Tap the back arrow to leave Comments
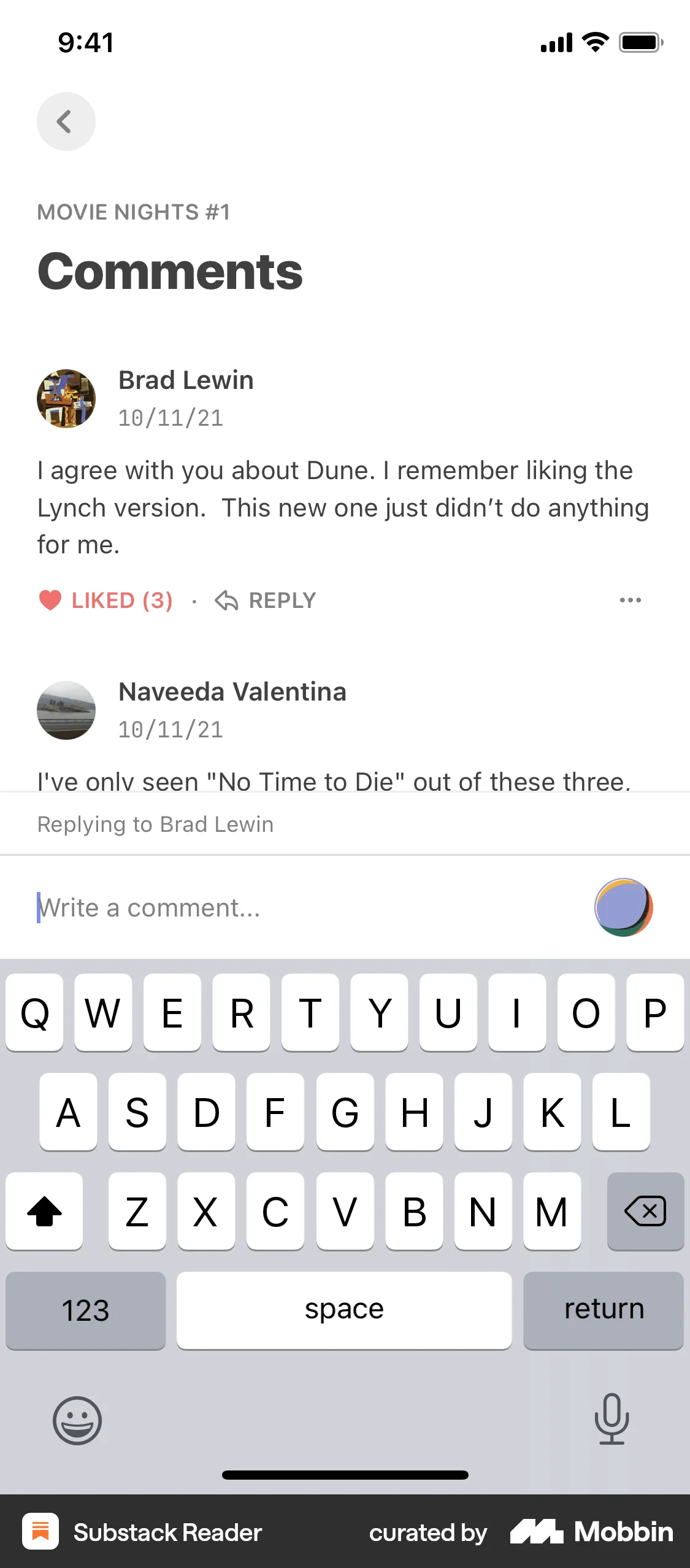690x1568 pixels. click(x=66, y=121)
